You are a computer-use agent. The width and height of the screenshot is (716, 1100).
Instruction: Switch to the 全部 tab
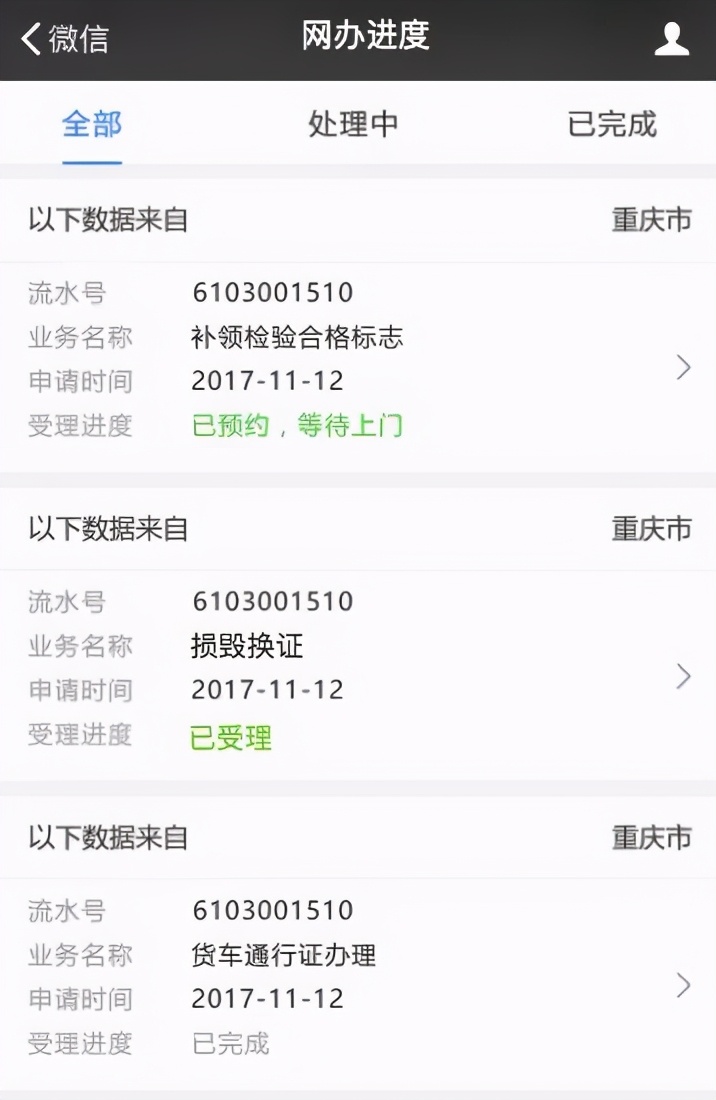point(92,125)
